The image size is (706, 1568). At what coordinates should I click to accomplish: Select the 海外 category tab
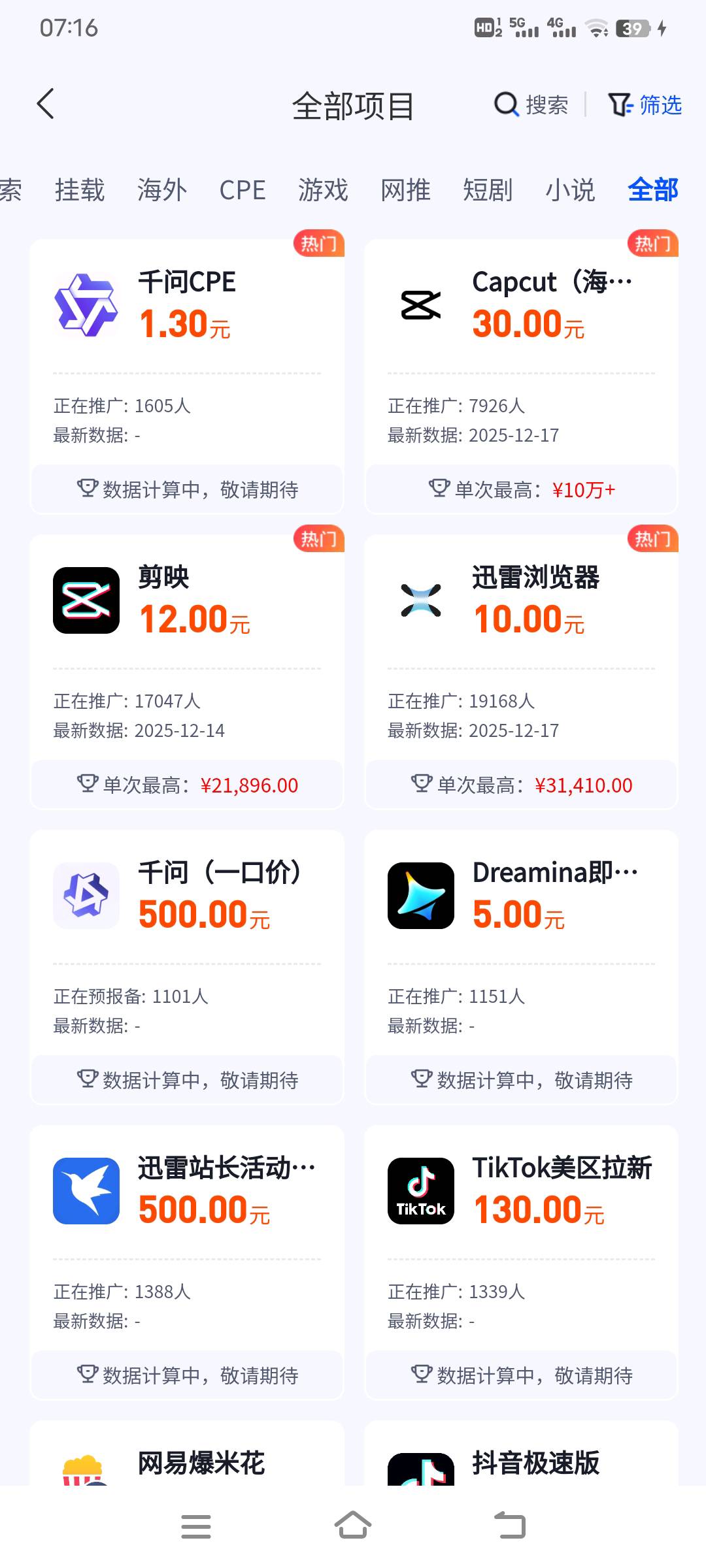click(161, 189)
